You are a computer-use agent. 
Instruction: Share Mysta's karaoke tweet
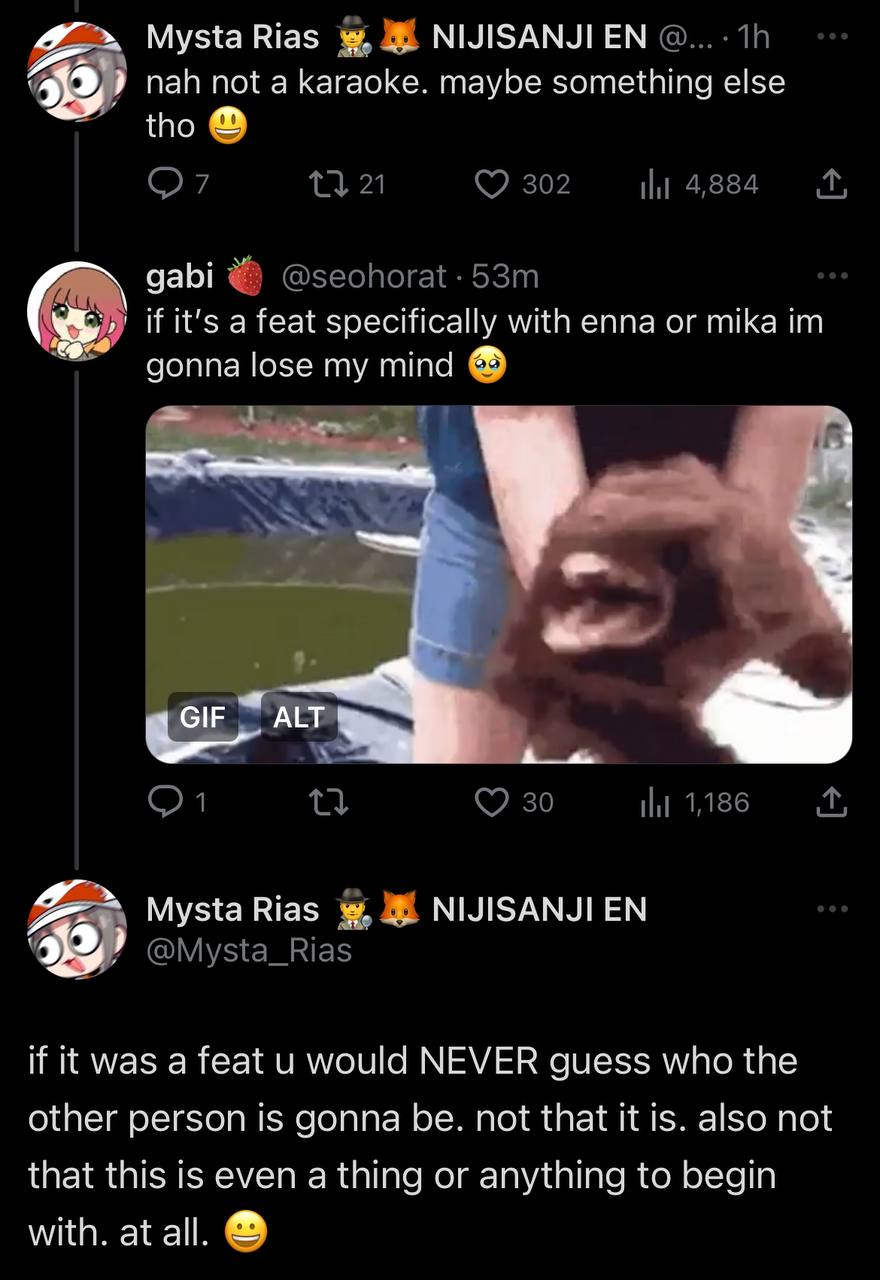coord(832,184)
